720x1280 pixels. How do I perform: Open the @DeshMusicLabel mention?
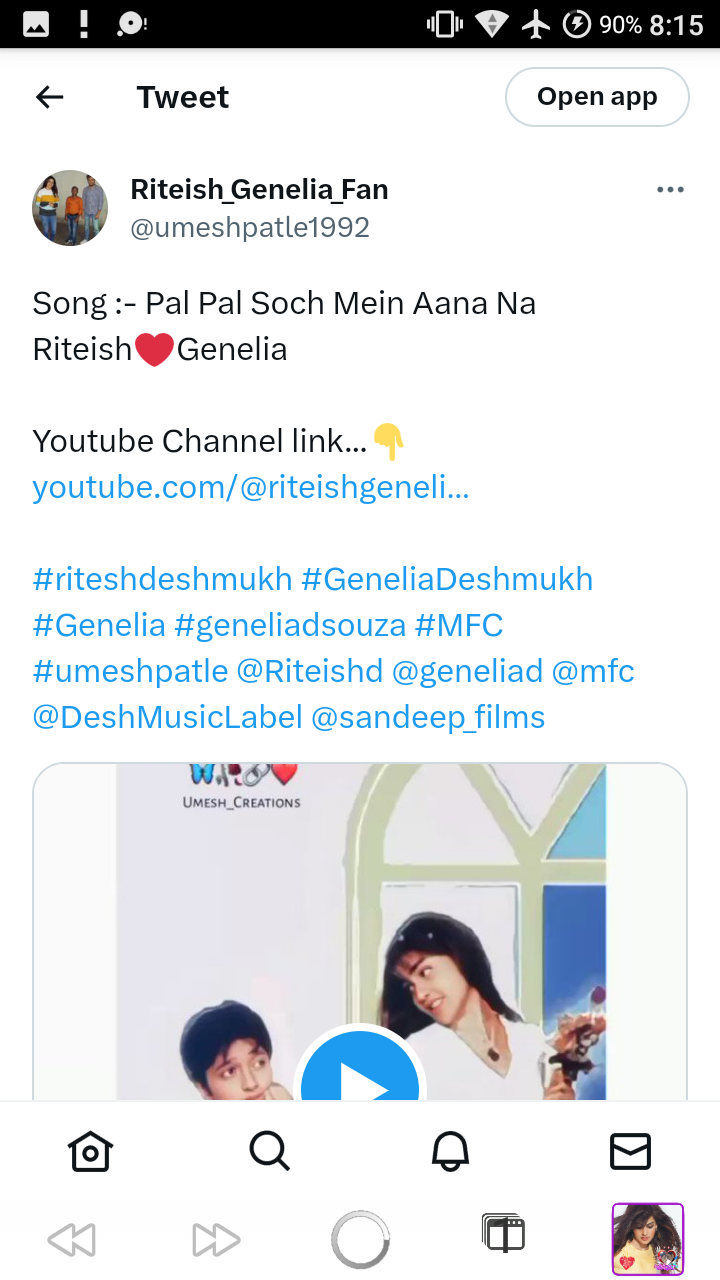click(168, 717)
